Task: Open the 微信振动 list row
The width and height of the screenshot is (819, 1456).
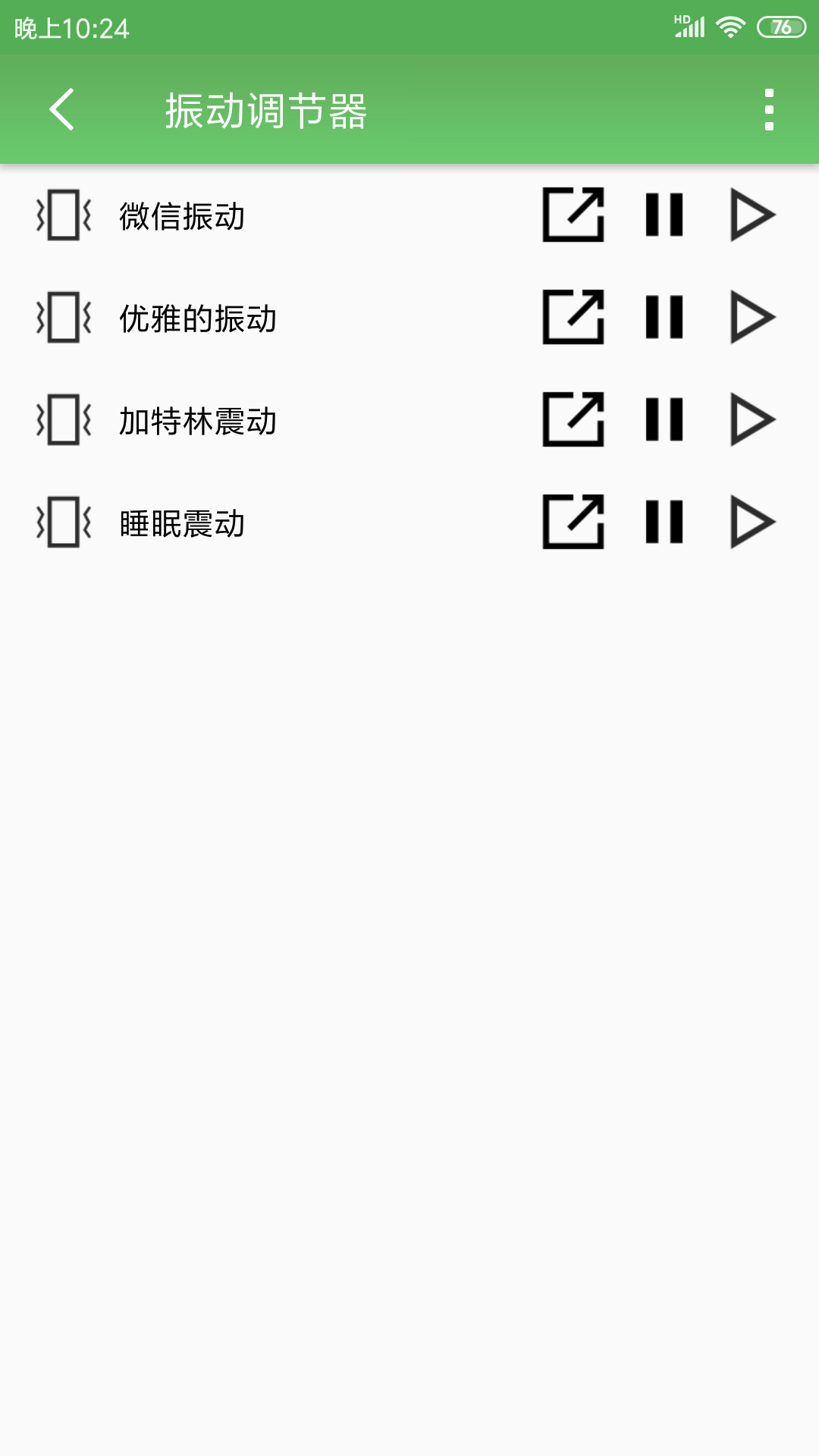Action: [409, 215]
